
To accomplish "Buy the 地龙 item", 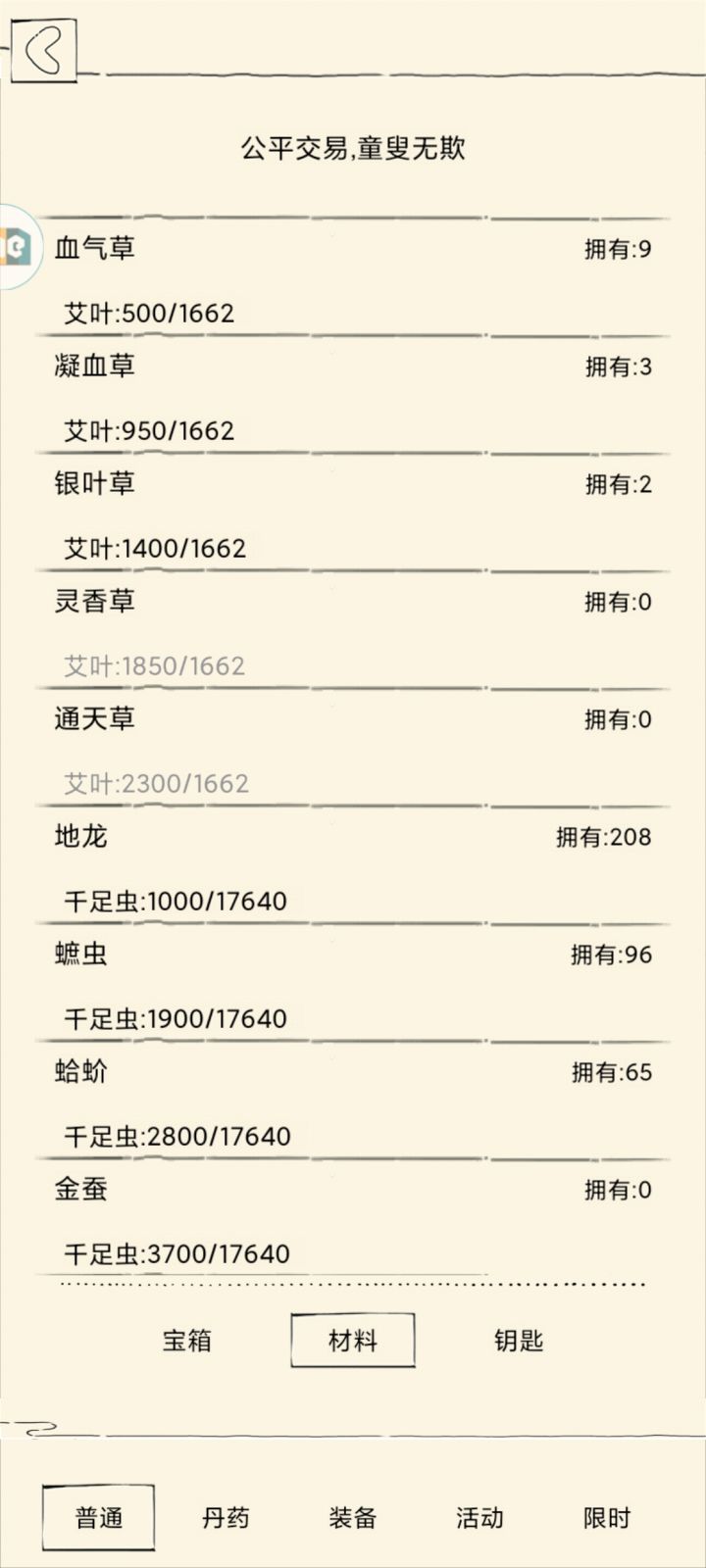I will point(353,864).
